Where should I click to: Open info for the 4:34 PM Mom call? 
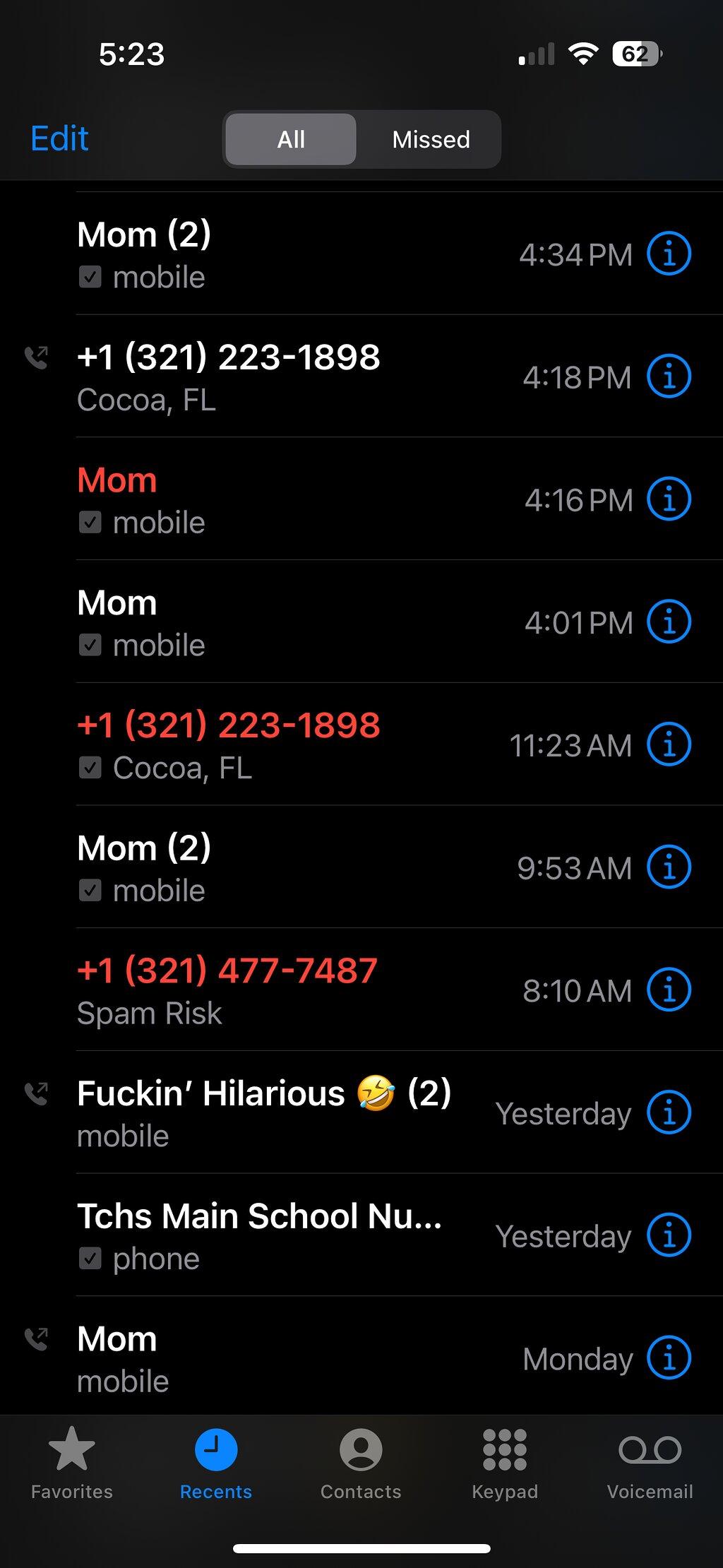click(x=669, y=254)
